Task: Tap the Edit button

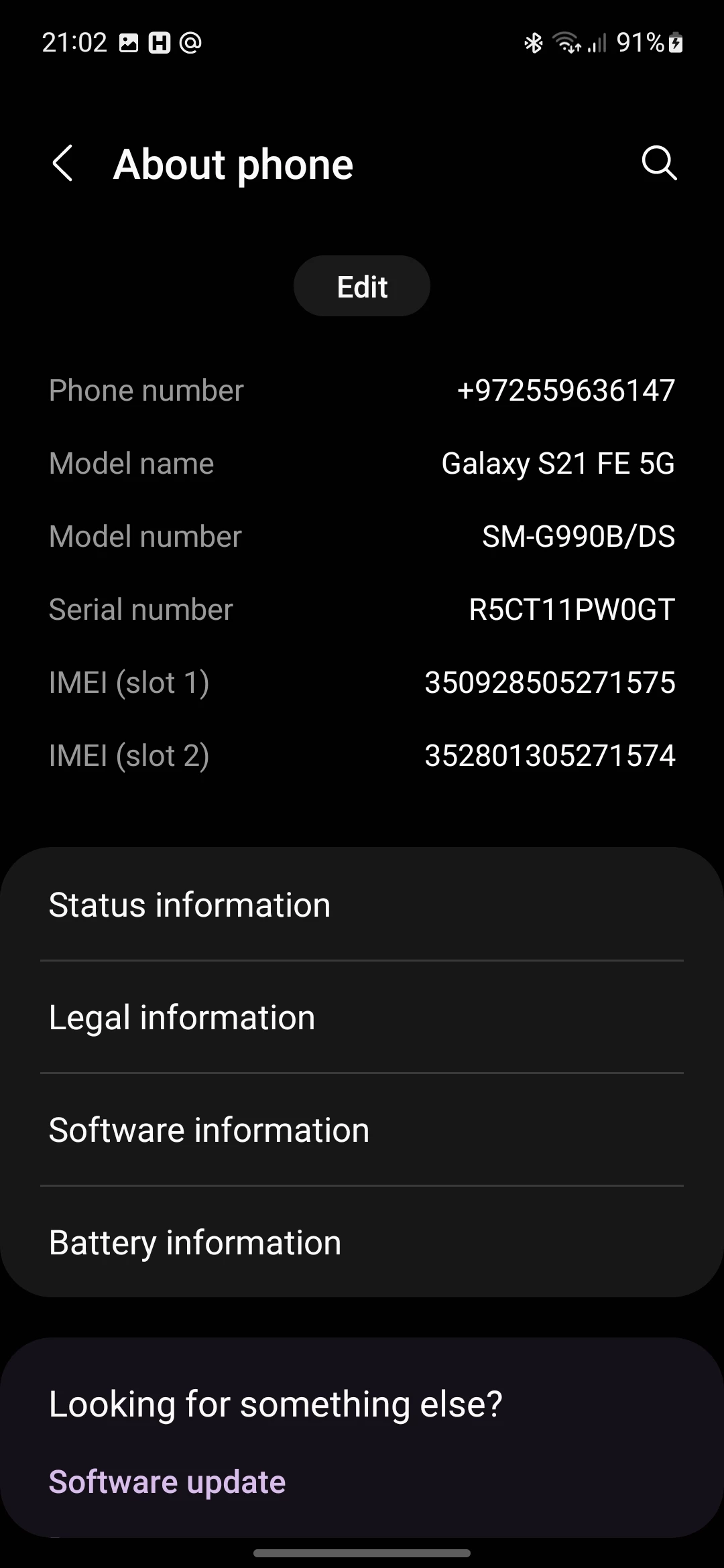Action: 362,287
